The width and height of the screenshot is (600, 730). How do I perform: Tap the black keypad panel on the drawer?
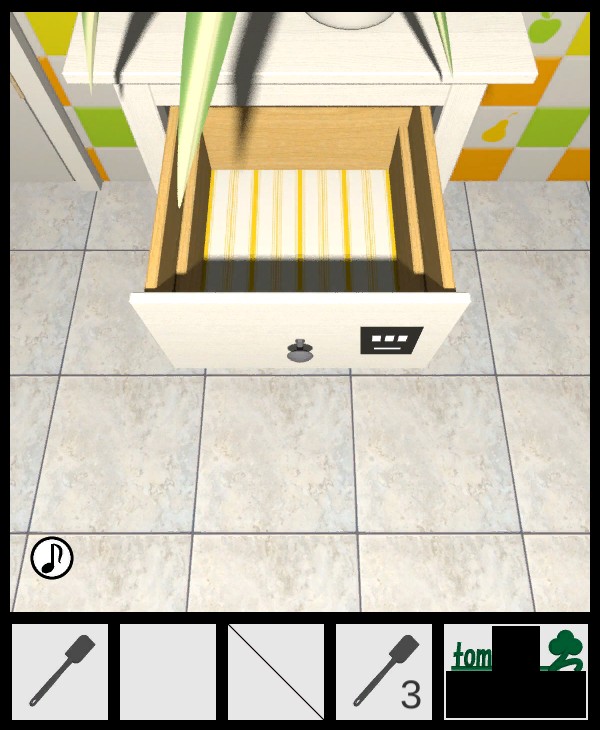coord(390,341)
